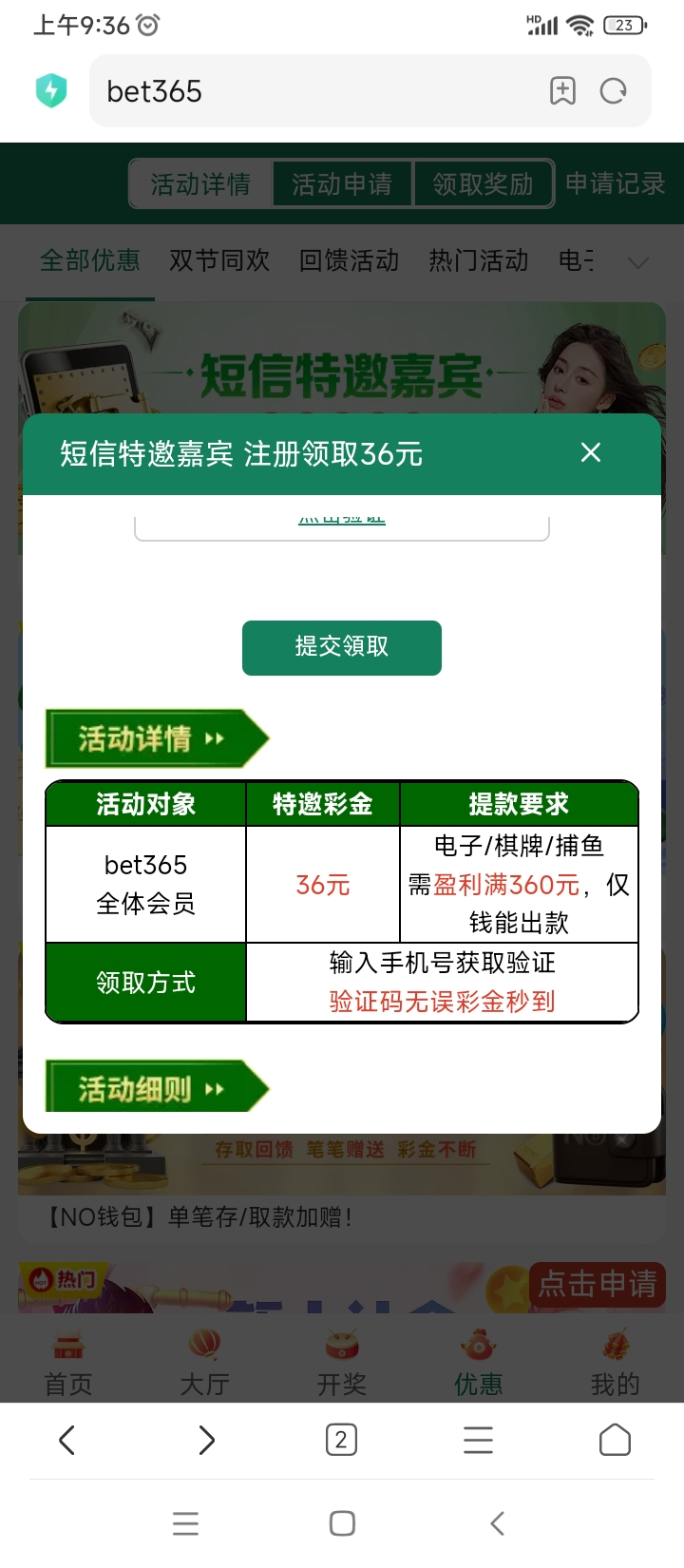Image resolution: width=684 pixels, height=1568 pixels.
Task: Open the browser menu
Action: [x=478, y=1440]
